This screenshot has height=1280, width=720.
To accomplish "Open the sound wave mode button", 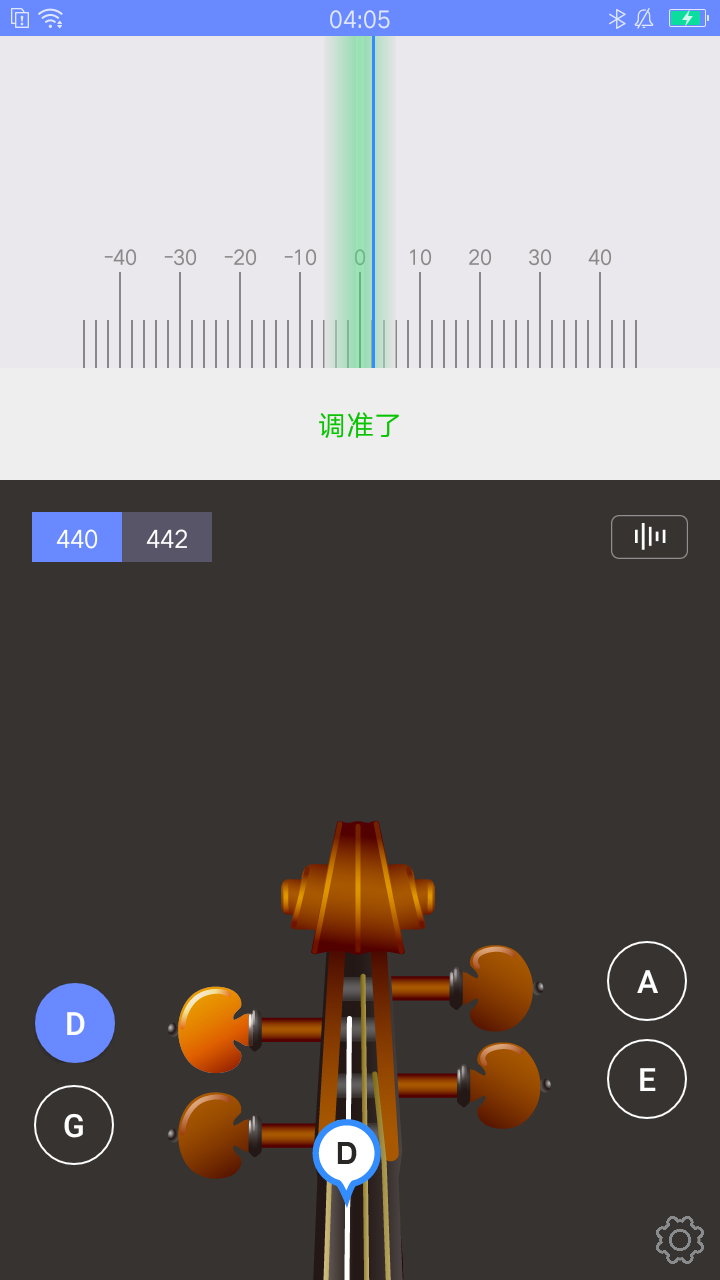I will [649, 537].
